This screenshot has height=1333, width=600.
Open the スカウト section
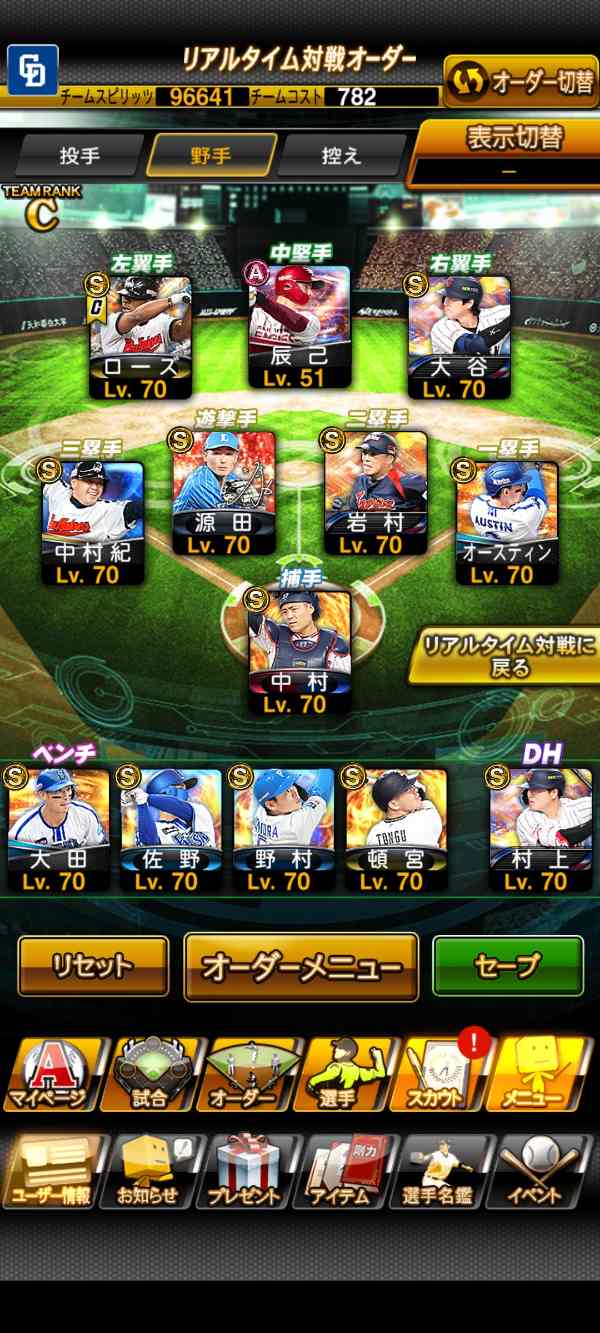(x=446, y=1075)
